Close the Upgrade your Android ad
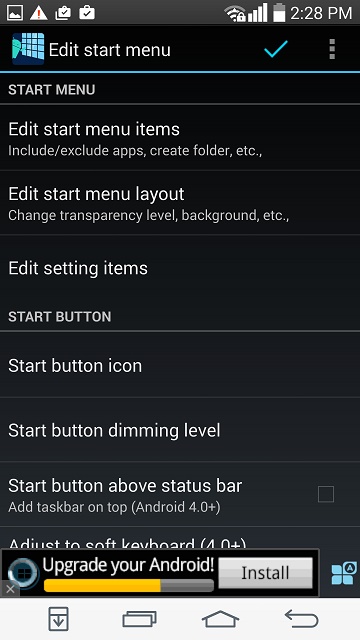The height and width of the screenshot is (640, 360). point(10,589)
